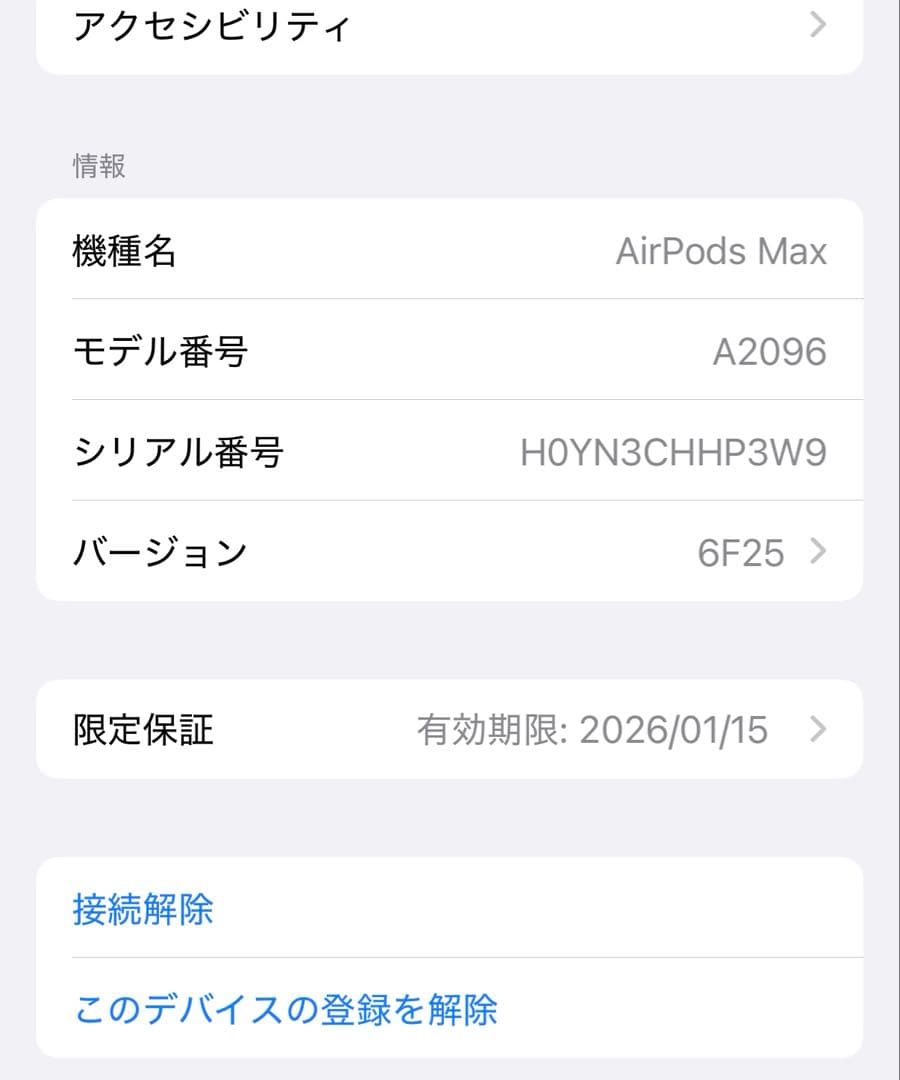Open the アクセシビリティ settings row
Viewport: 900px width, 1080px height.
pyautogui.click(x=450, y=25)
